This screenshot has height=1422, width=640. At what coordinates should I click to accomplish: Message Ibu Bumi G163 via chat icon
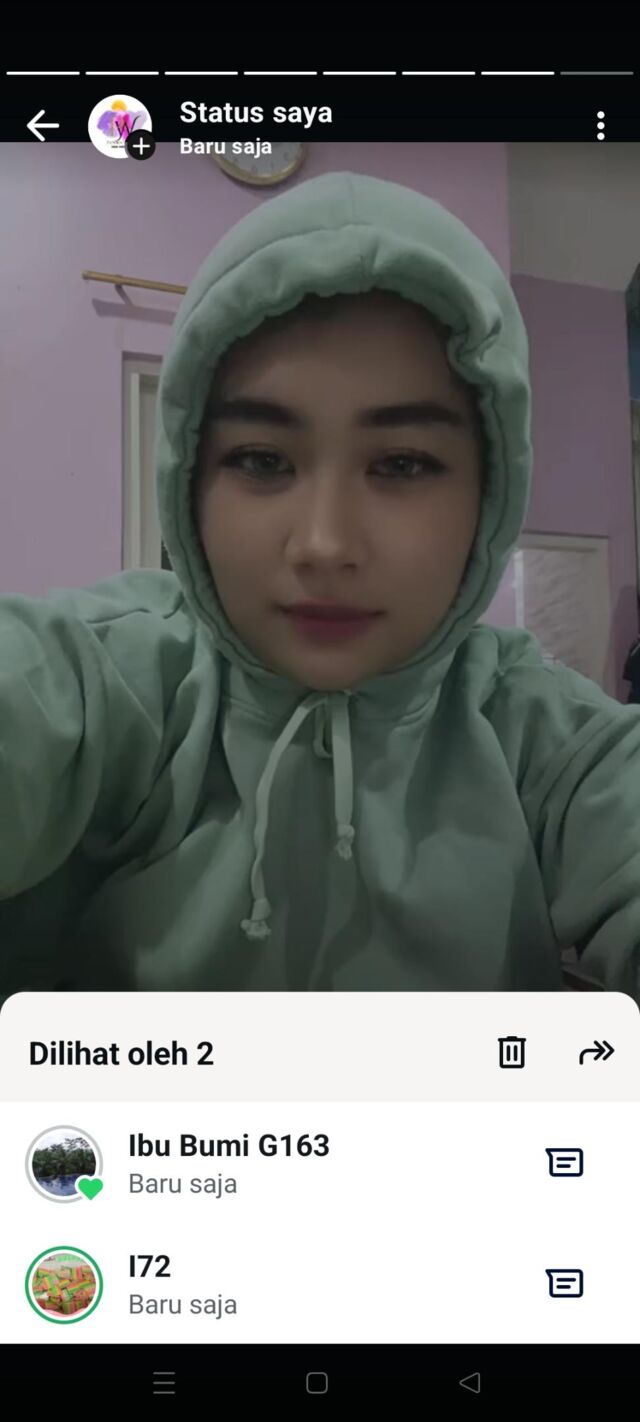(x=564, y=1163)
